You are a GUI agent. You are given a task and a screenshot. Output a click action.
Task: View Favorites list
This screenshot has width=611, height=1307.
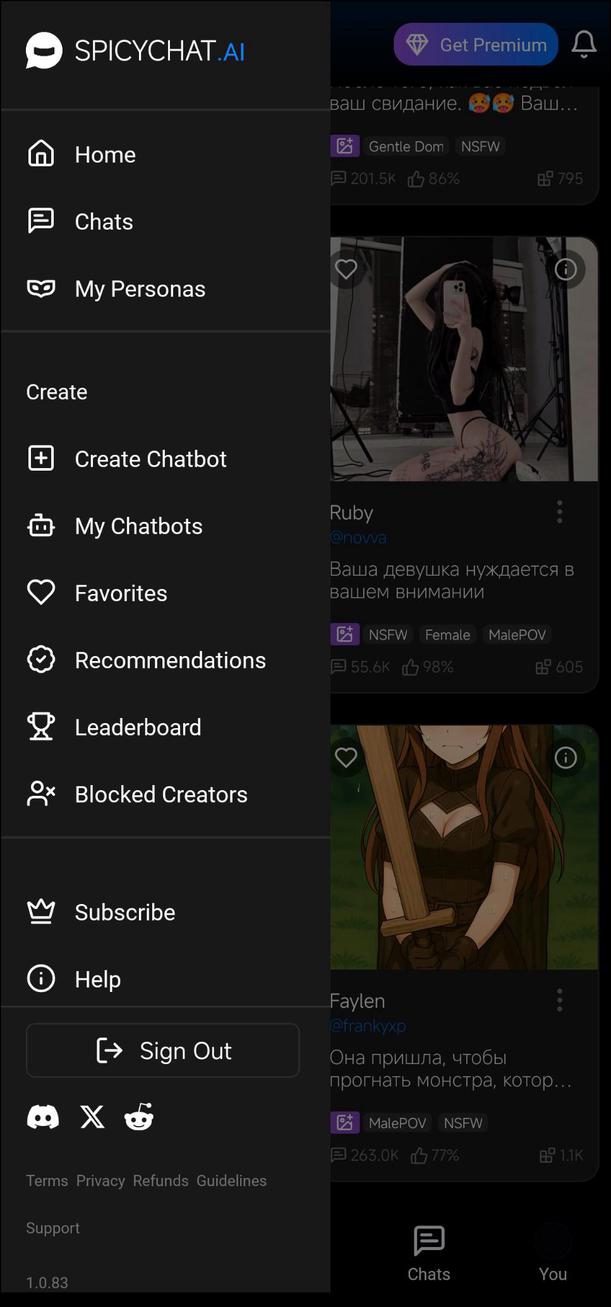120,593
